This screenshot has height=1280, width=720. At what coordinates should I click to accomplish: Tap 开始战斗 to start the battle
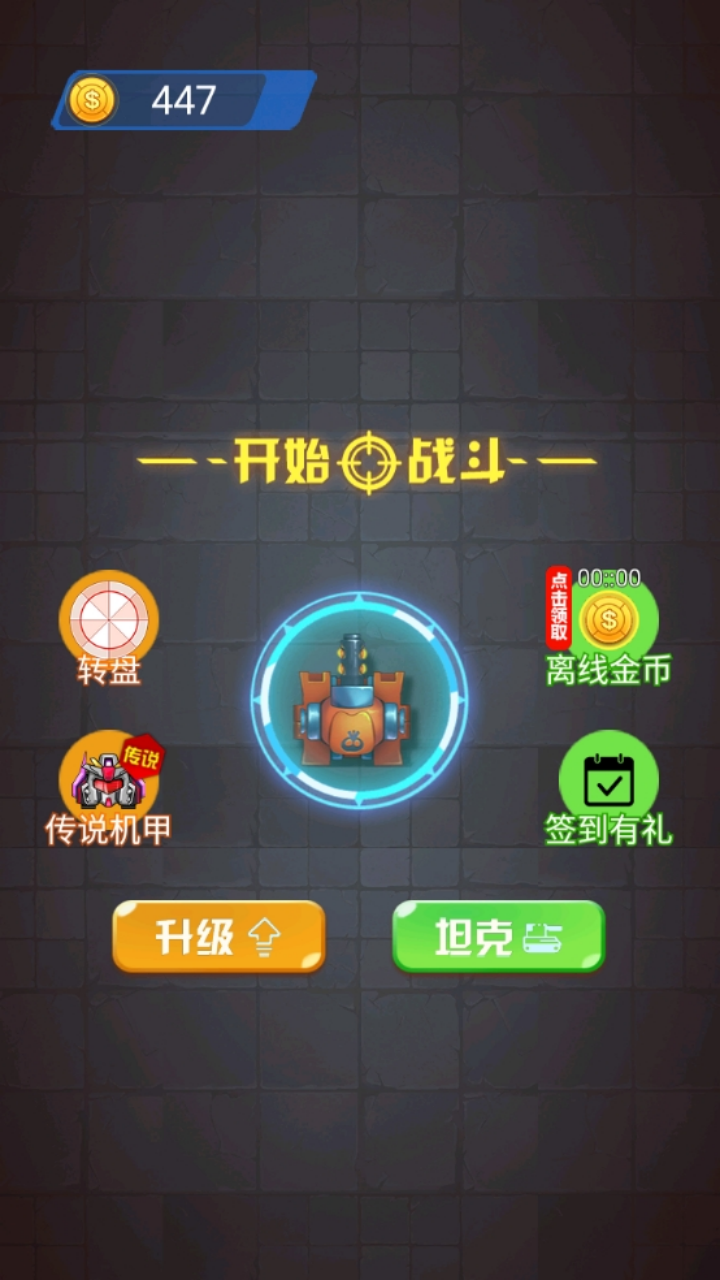367,462
